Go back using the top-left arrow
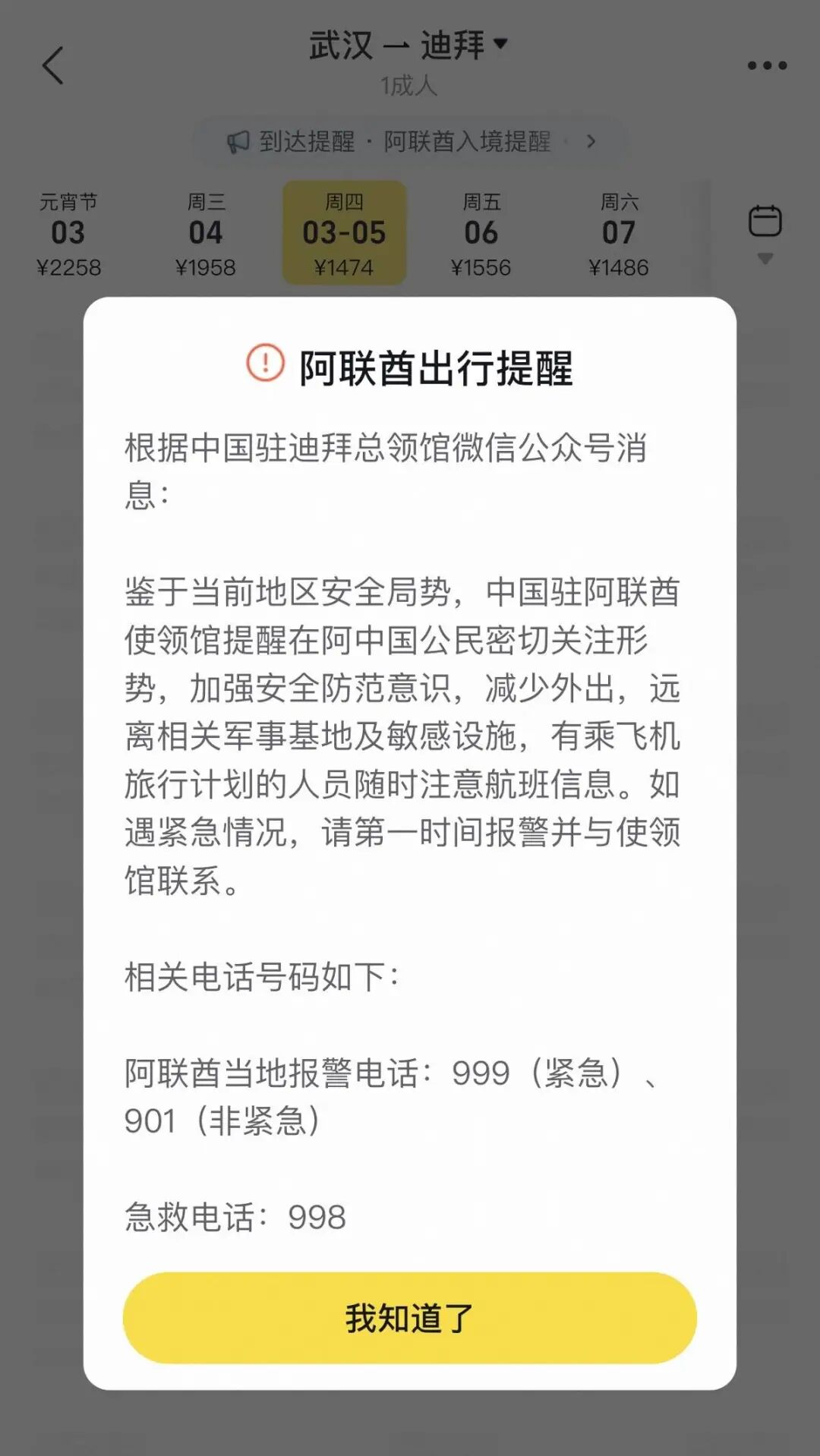The height and width of the screenshot is (1456, 820). (52, 65)
